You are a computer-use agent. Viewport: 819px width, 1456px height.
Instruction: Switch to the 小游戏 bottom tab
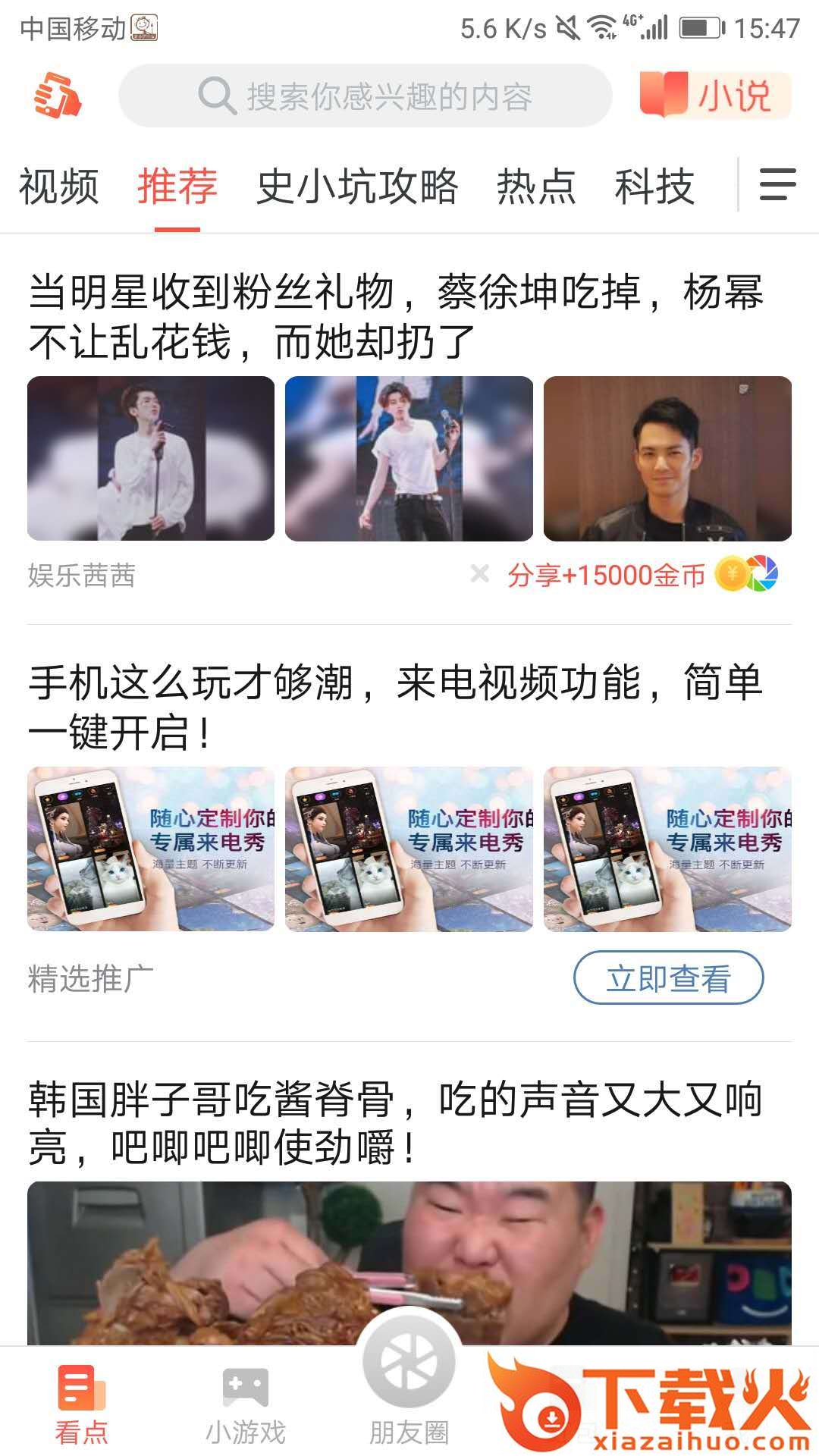[x=246, y=1407]
